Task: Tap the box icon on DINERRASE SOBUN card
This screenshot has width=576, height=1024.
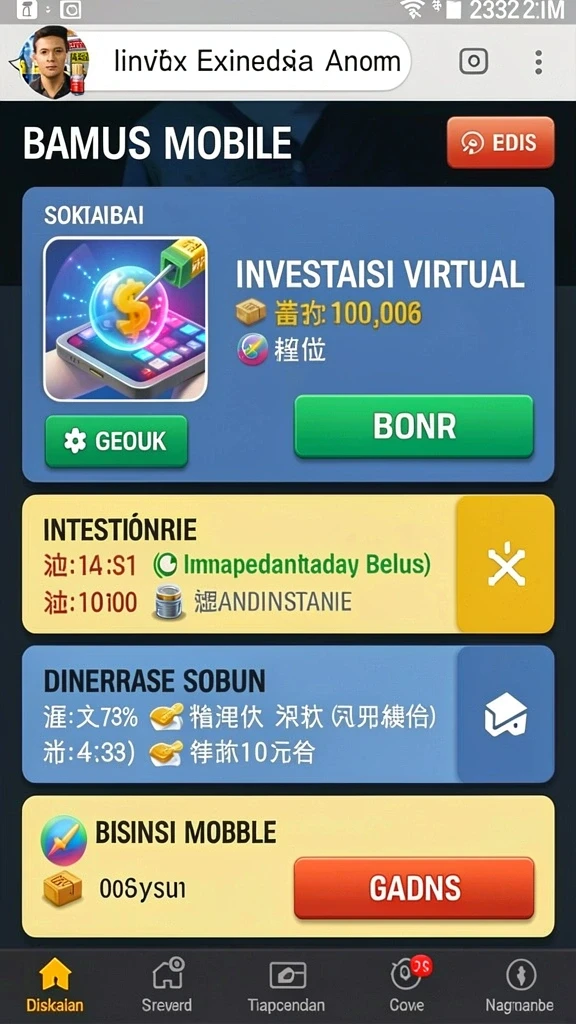Action: (x=506, y=714)
